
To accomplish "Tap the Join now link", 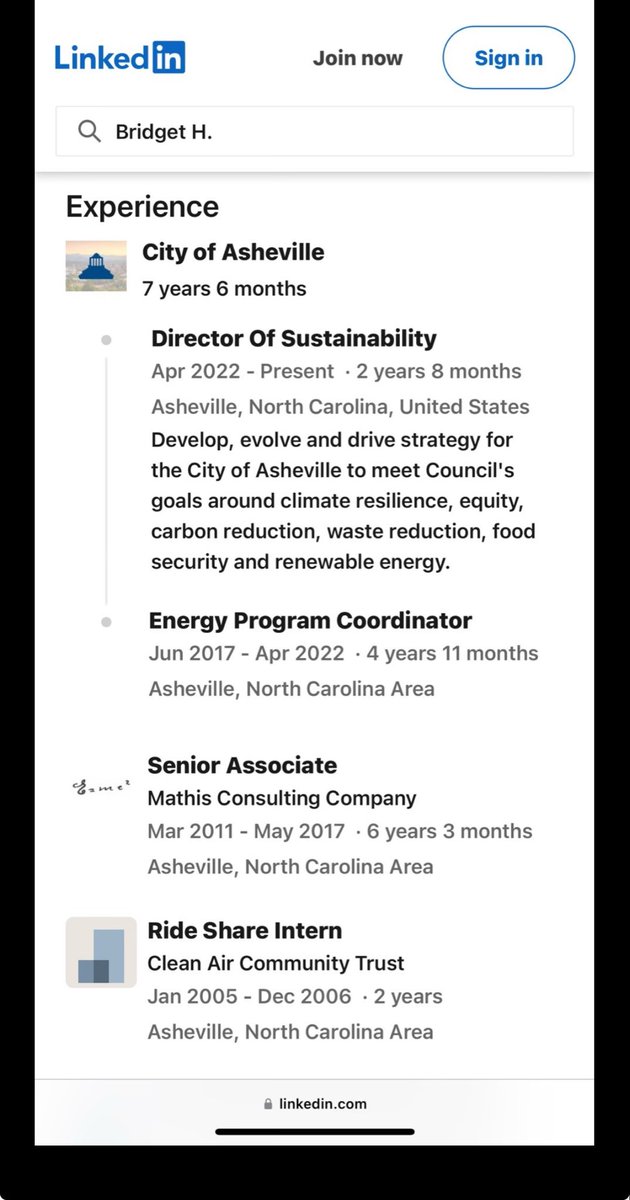I will (x=357, y=58).
